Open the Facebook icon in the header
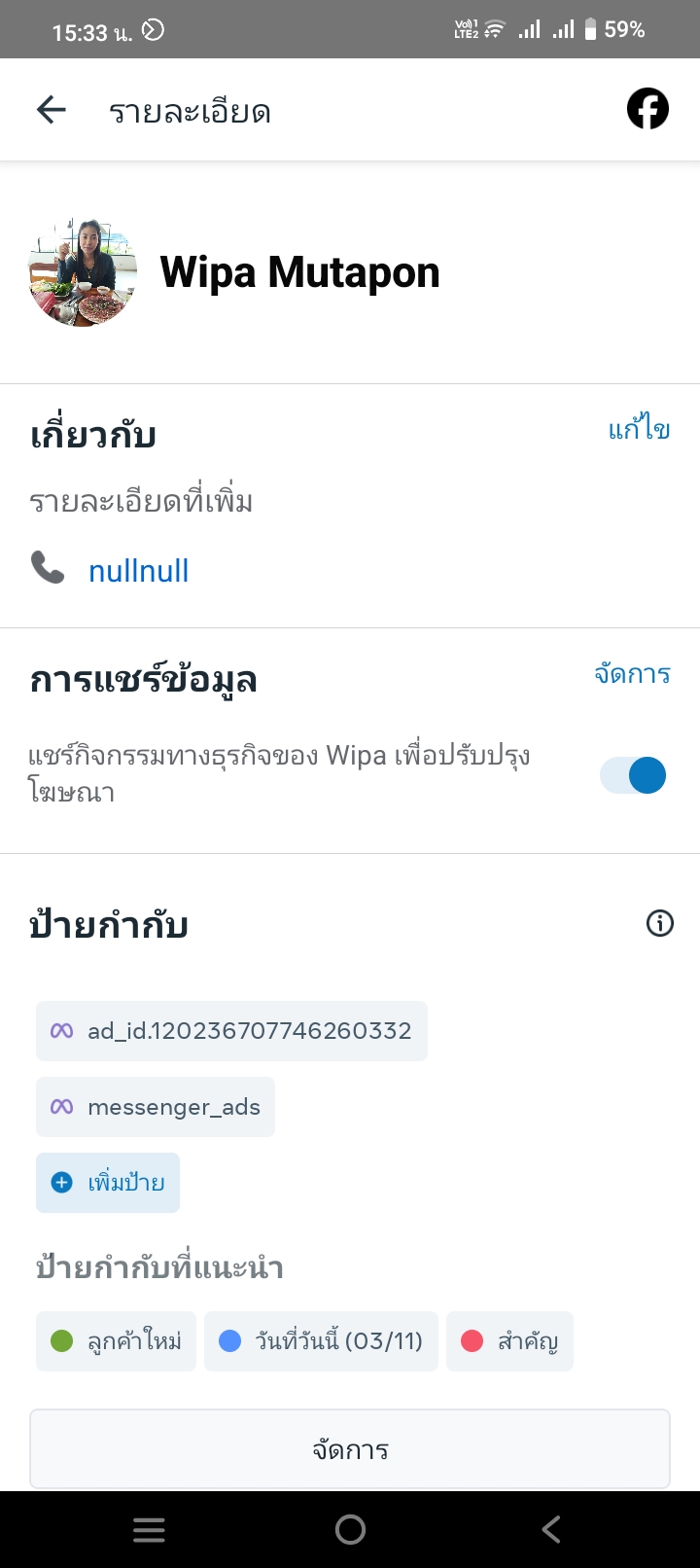Image resolution: width=700 pixels, height=1568 pixels. [x=647, y=109]
